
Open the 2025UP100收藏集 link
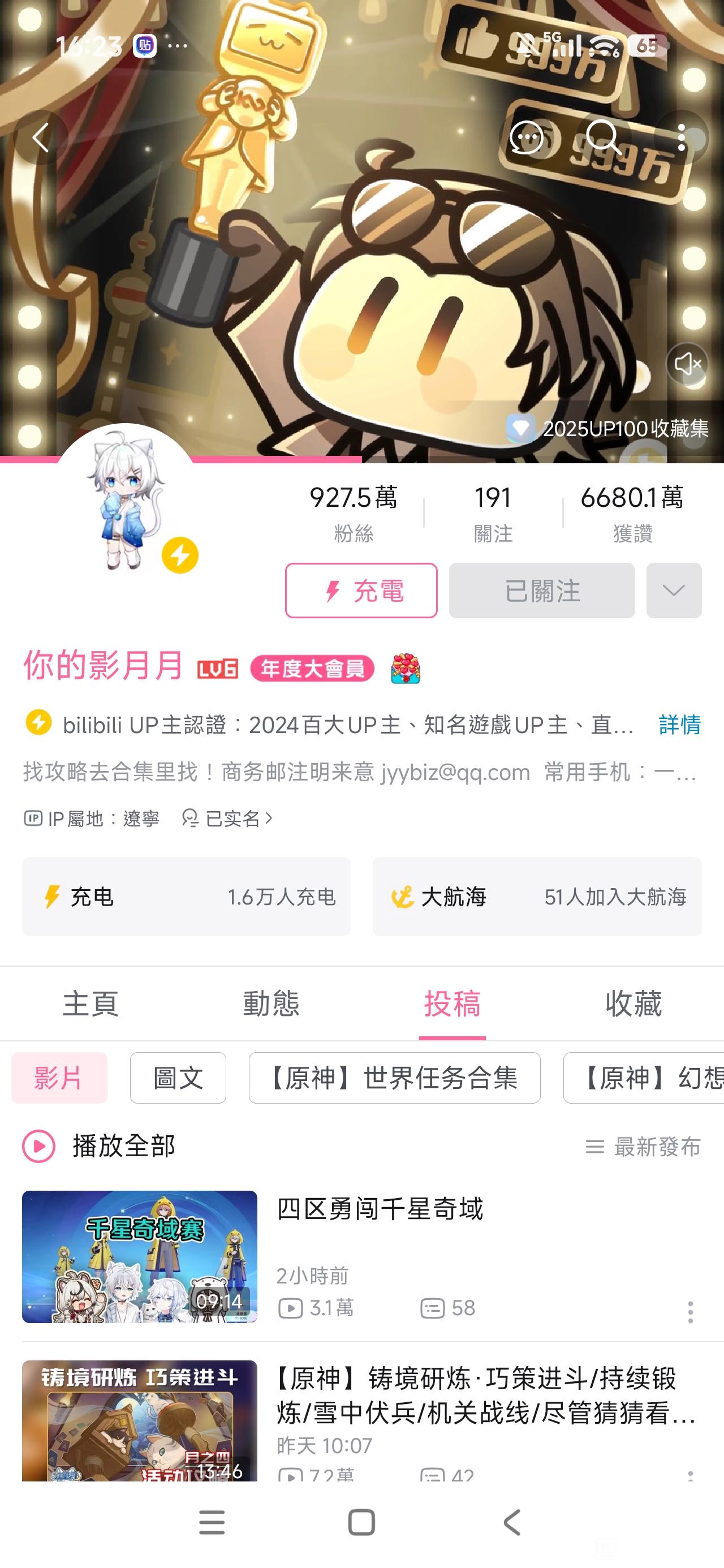607,429
